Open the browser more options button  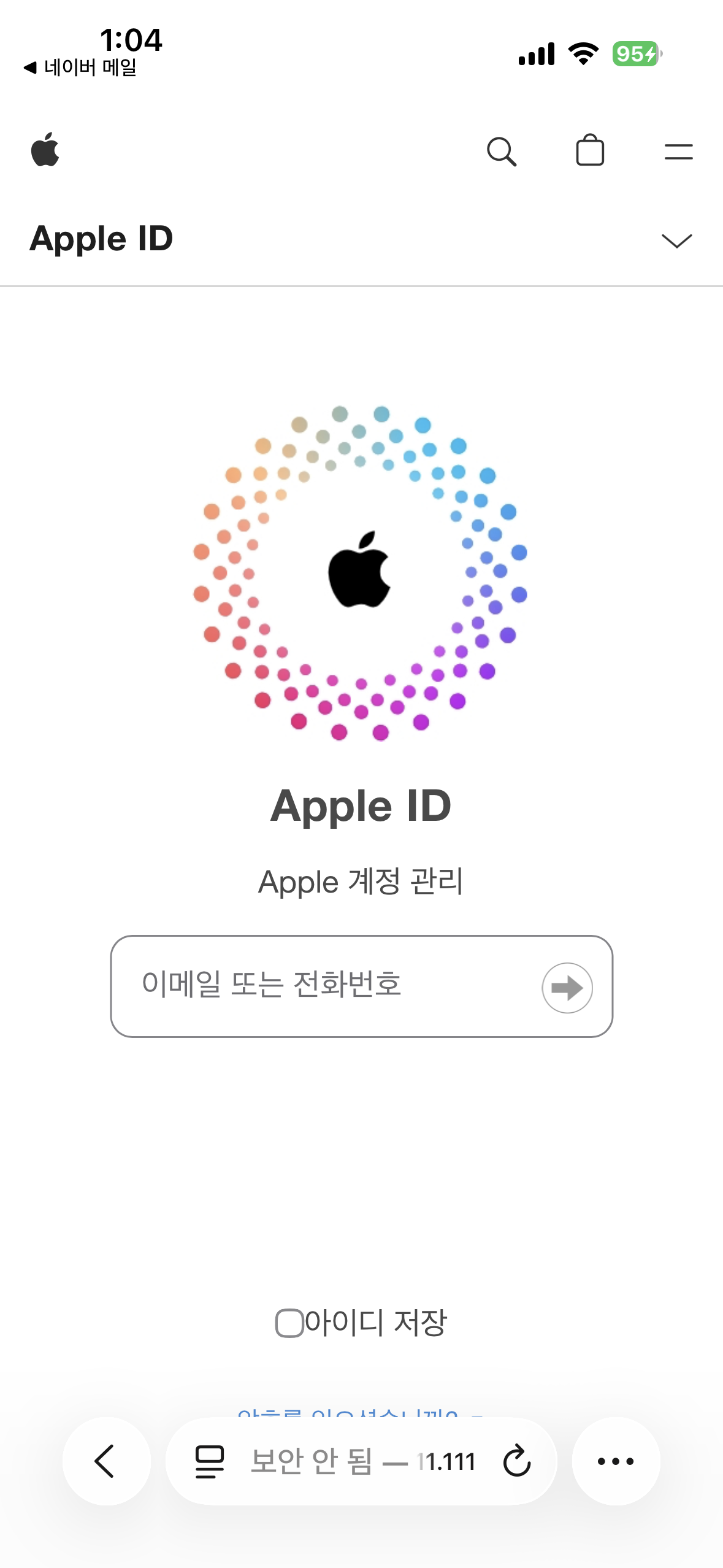616,1461
